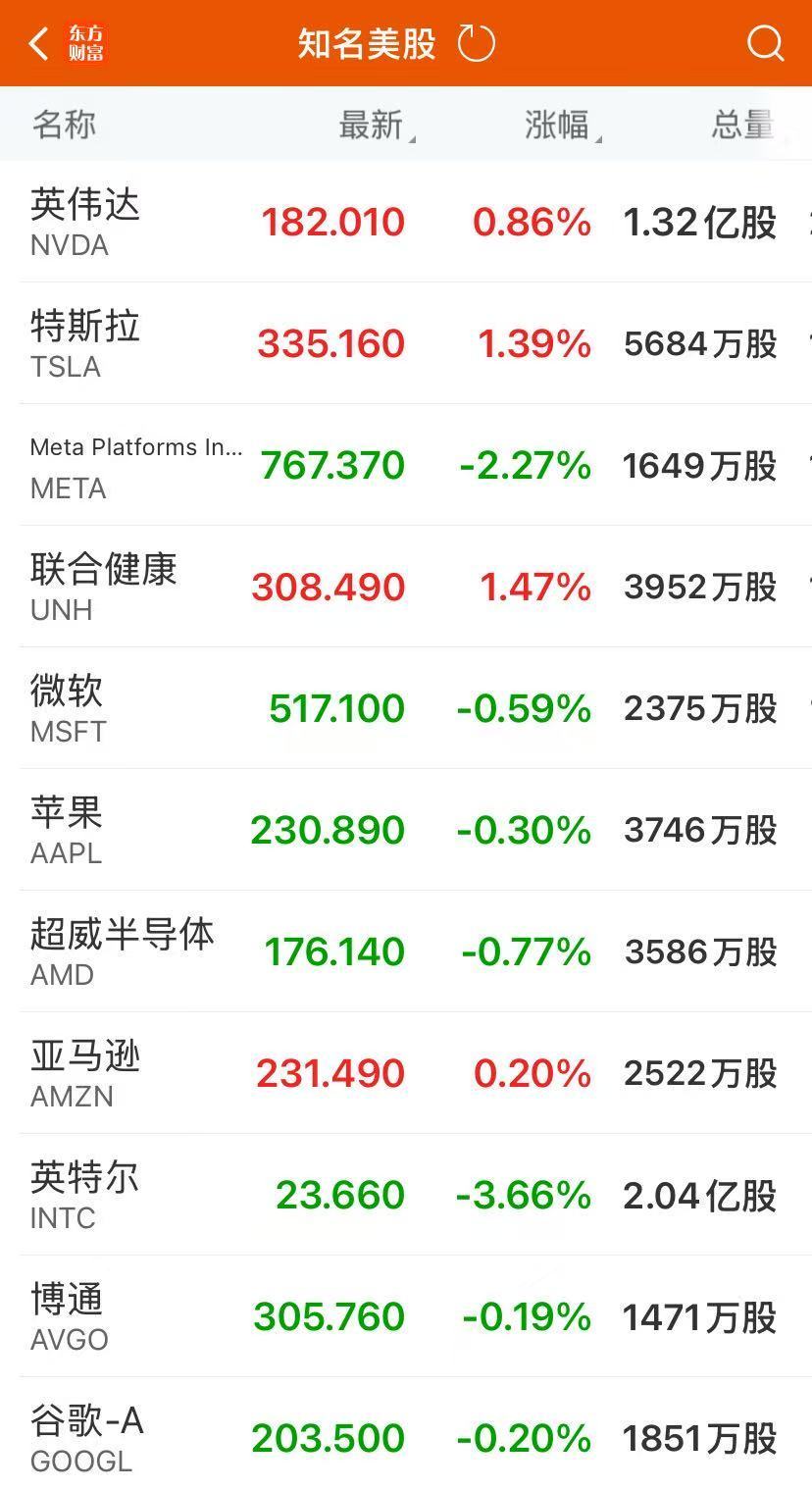Go back using the top-left arrow
The image size is (812, 1490).
(39, 44)
